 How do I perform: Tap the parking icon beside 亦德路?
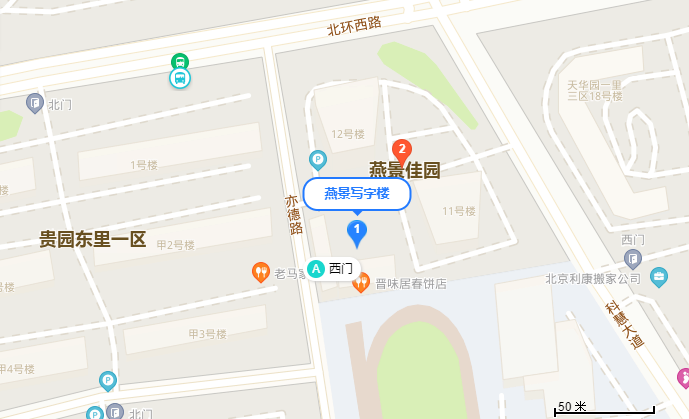pos(318,159)
